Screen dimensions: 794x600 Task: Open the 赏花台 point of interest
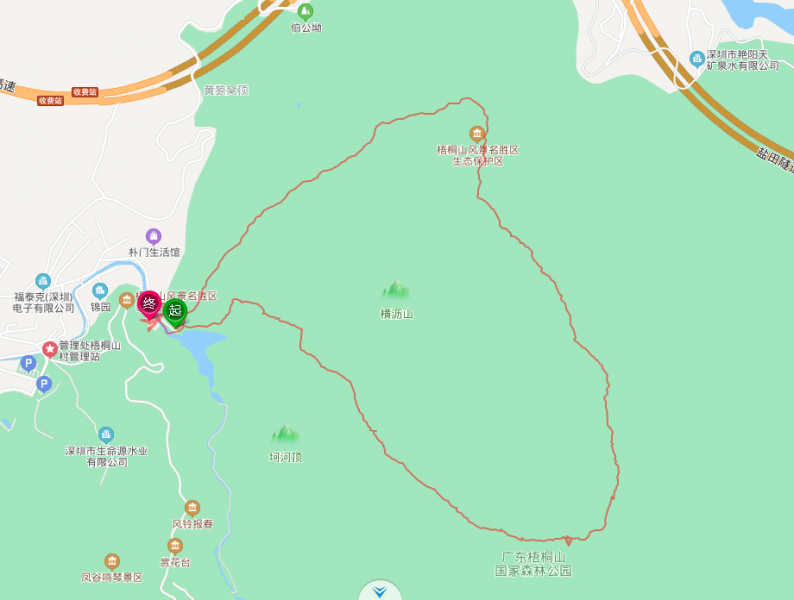(x=175, y=546)
